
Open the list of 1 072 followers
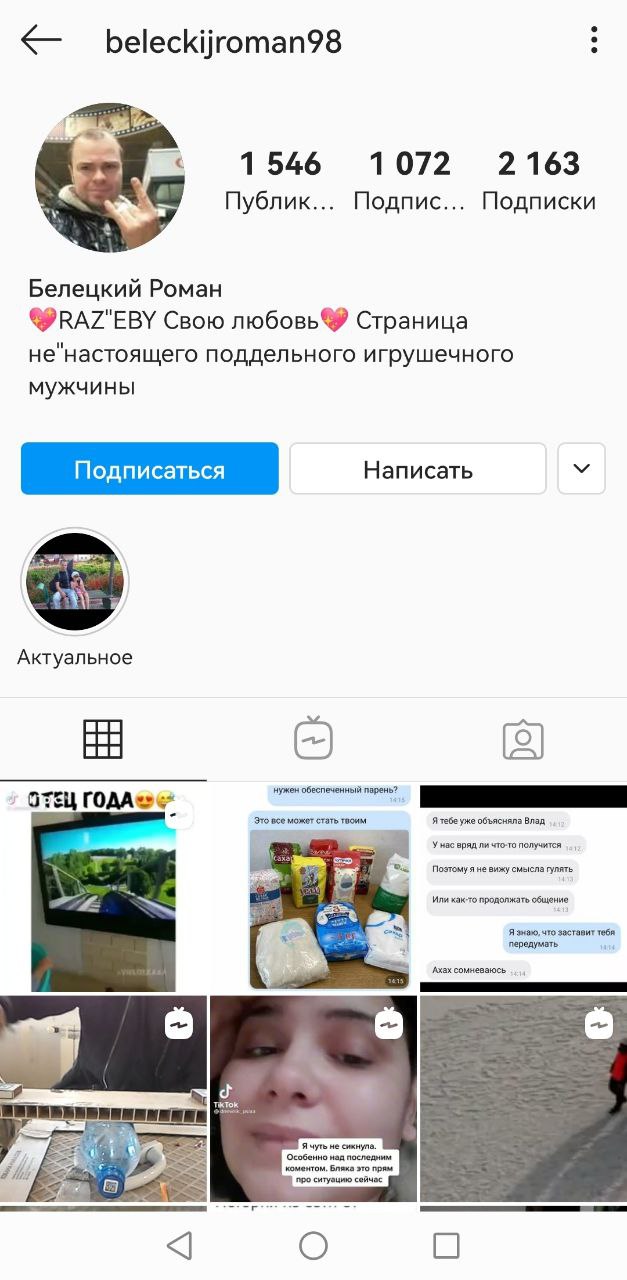point(410,180)
